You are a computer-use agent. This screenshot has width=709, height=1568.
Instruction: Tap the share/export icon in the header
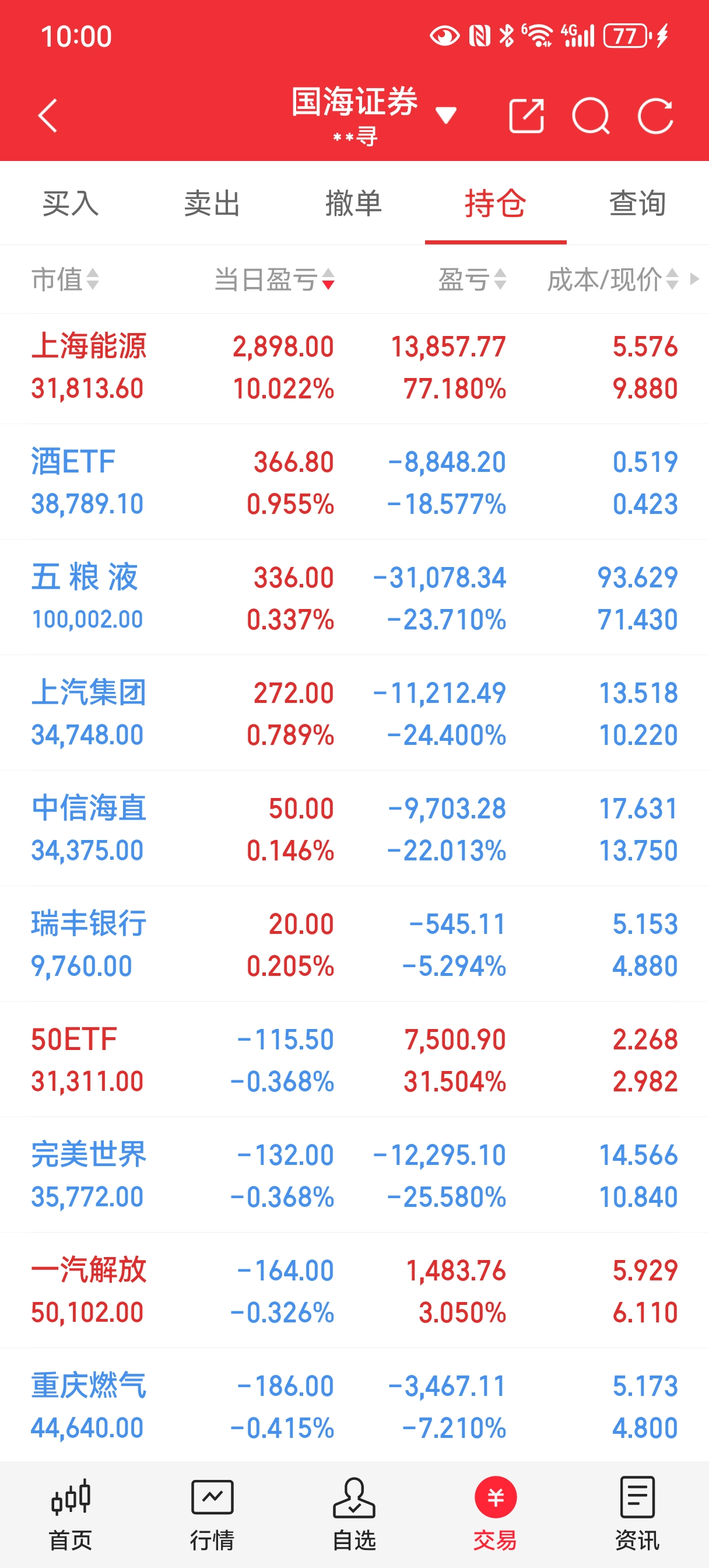point(527,116)
